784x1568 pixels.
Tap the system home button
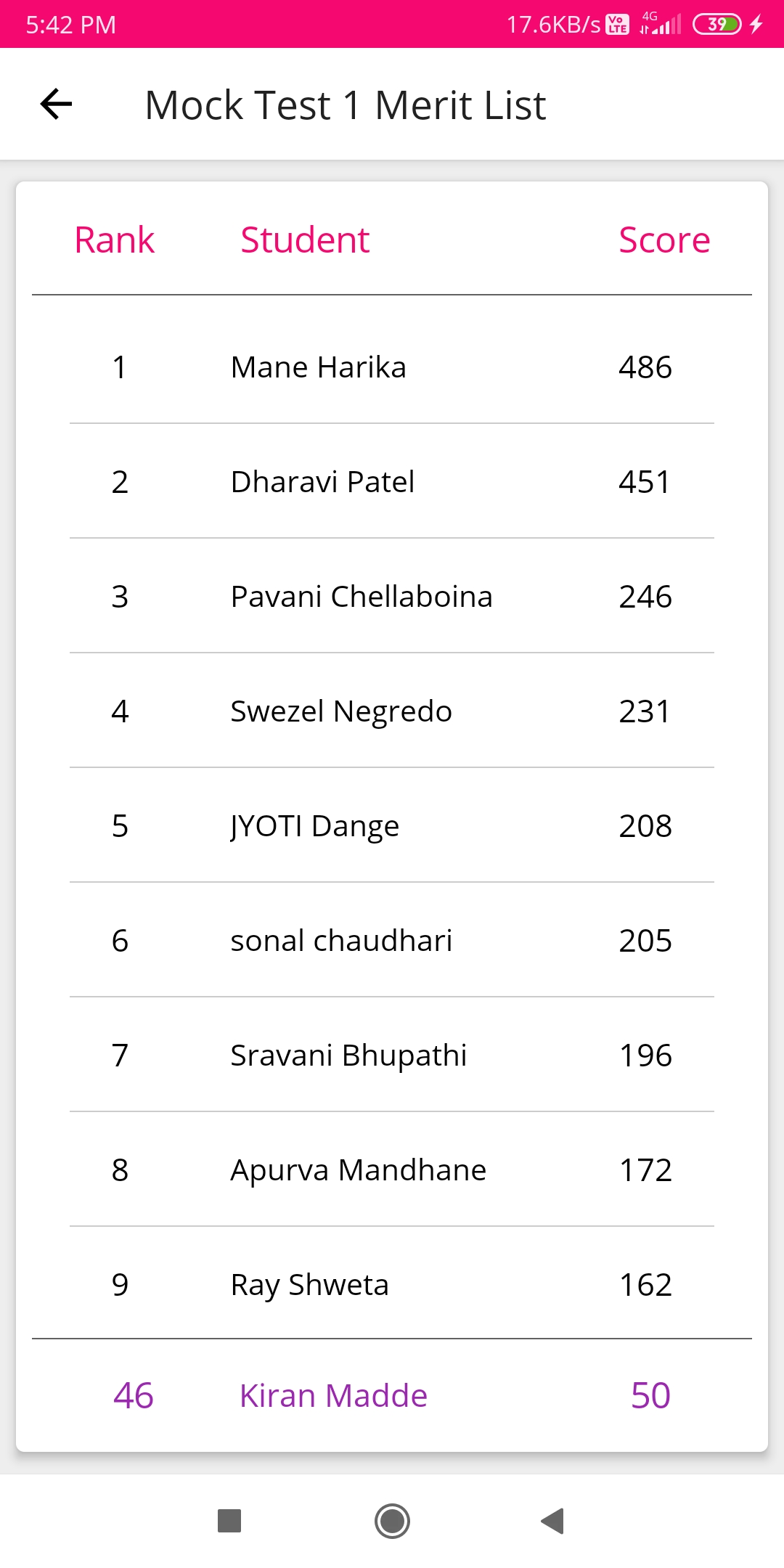coord(392,1521)
